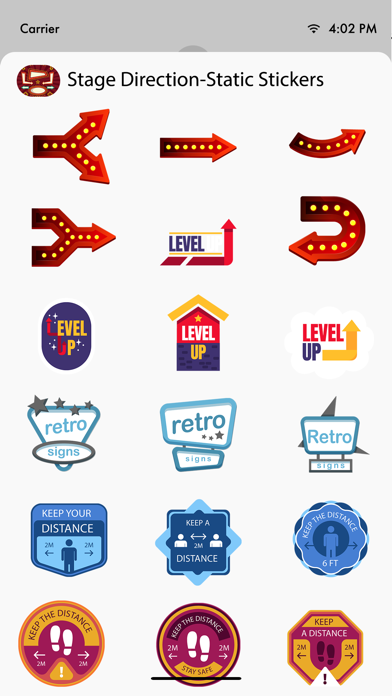Select the oval purple Level Up sticker
This screenshot has width=392, height=696.
coord(67,336)
